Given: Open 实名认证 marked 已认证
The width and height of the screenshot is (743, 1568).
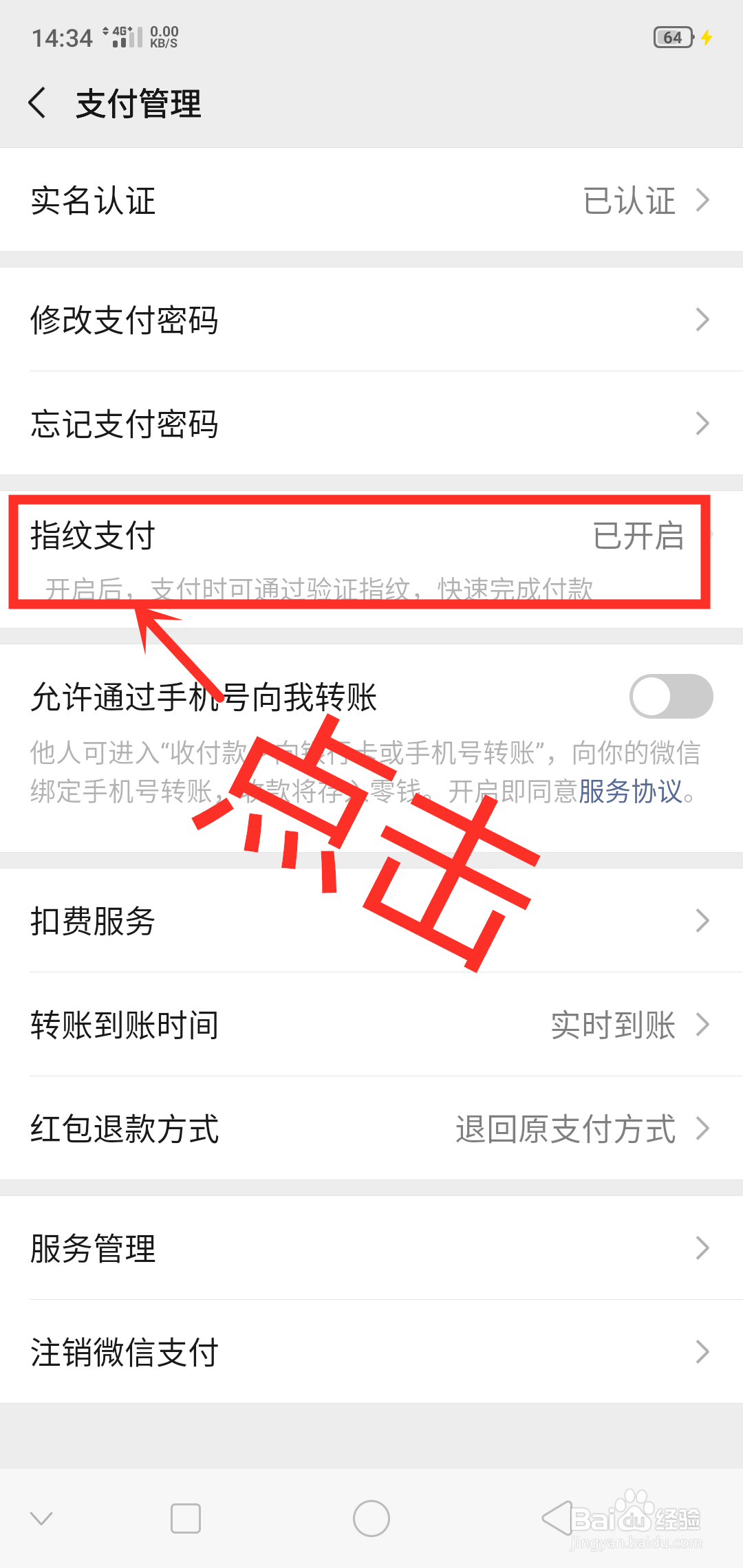Looking at the screenshot, I should tap(371, 200).
